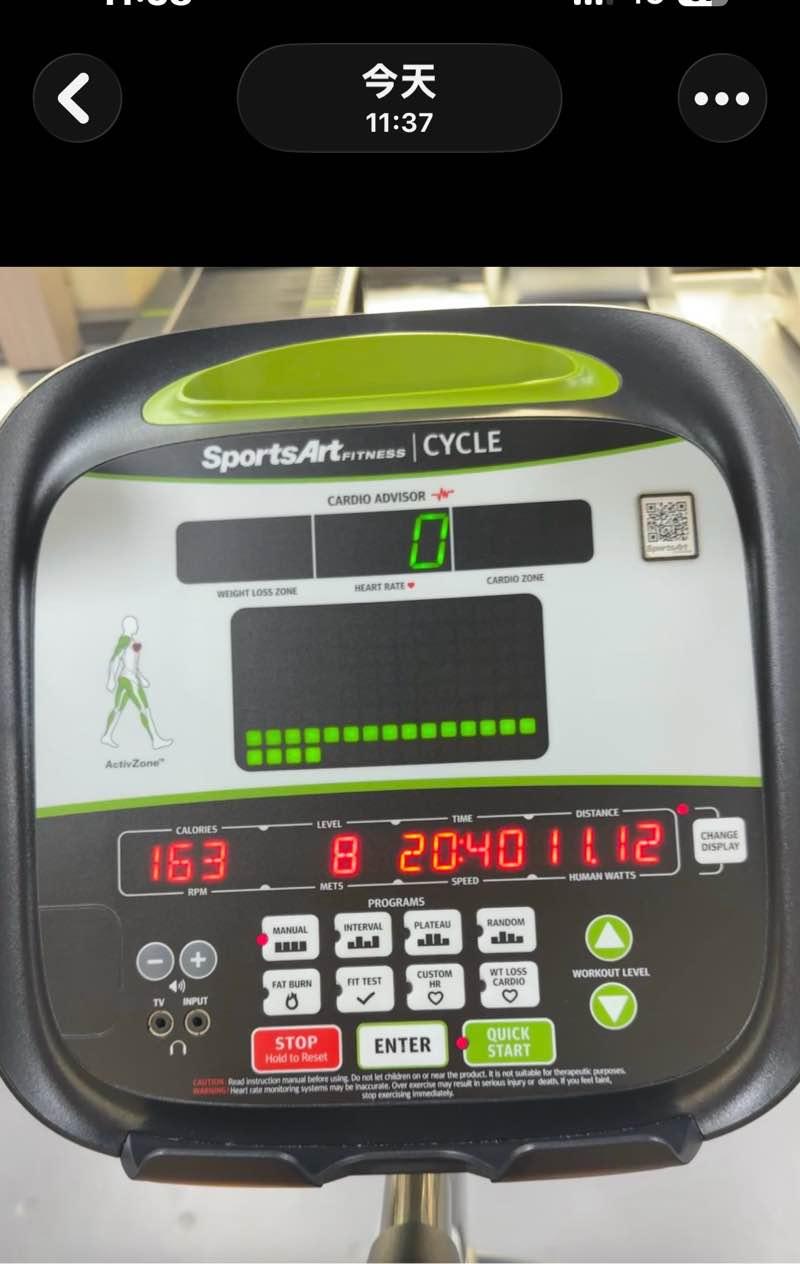Go back using the back arrow
Image resolution: width=800 pixels, height=1264 pixels.
[x=77, y=98]
